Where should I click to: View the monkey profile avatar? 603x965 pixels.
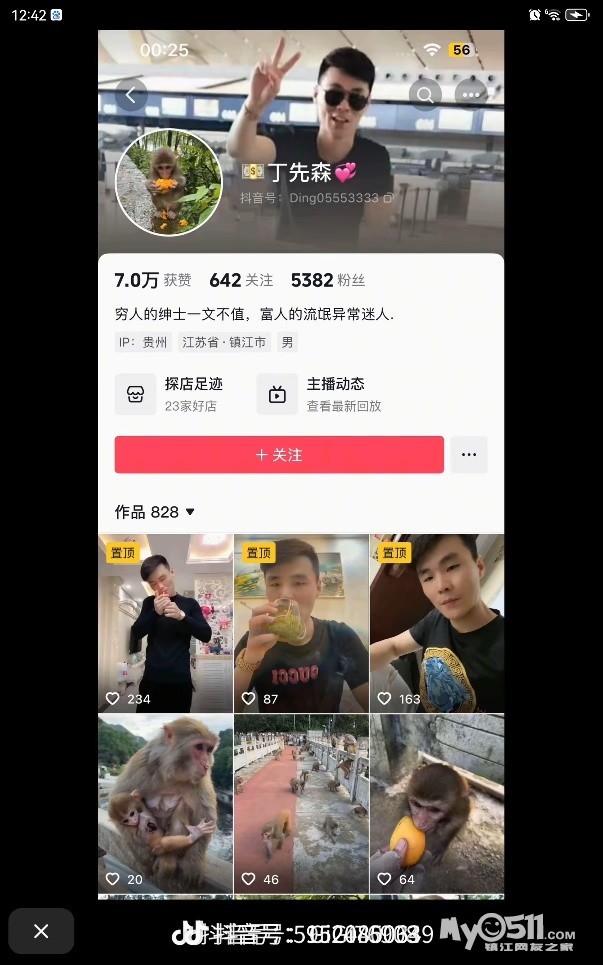coord(168,182)
